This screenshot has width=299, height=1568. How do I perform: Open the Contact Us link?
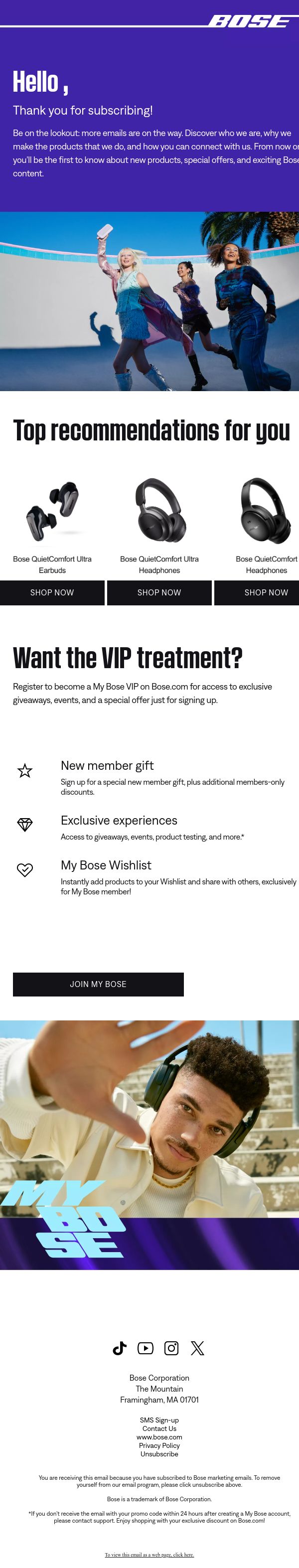tap(159, 1428)
